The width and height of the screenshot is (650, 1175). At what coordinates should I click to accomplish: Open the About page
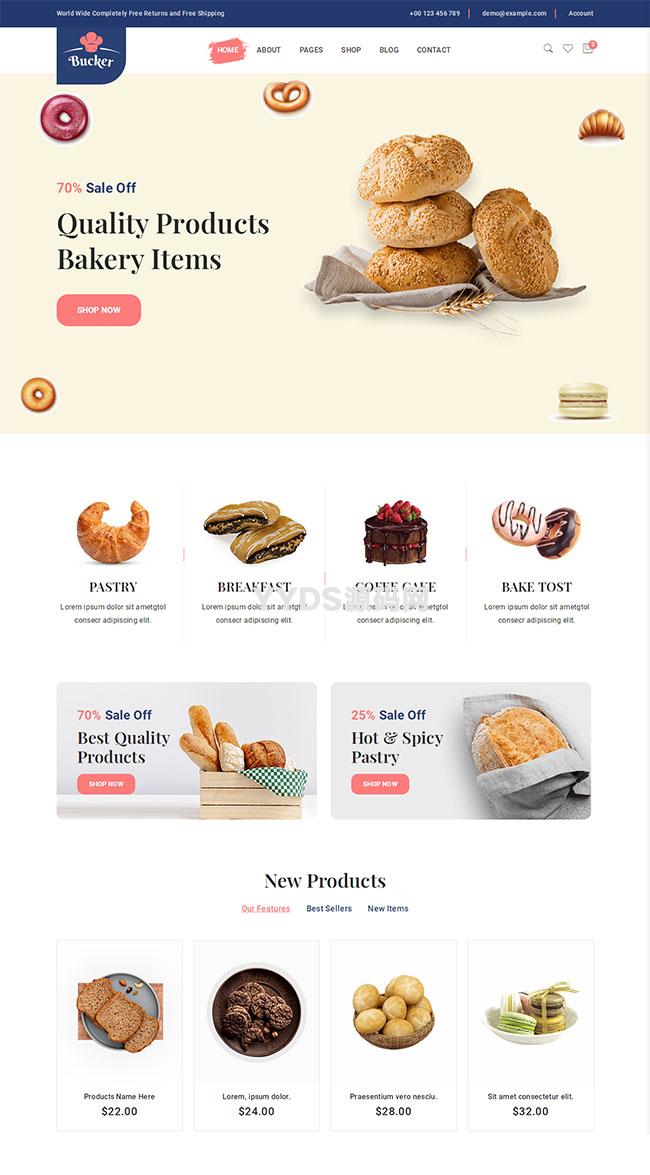[x=268, y=50]
